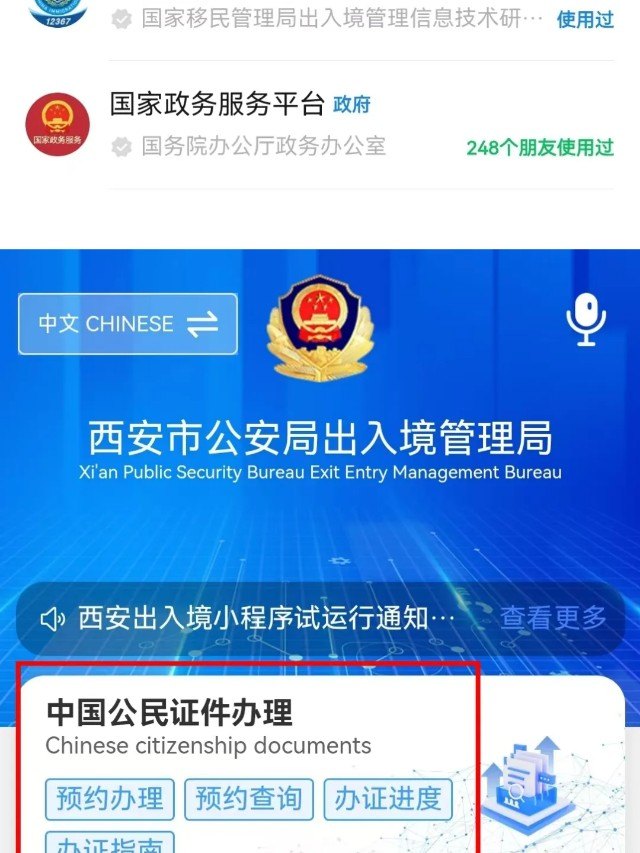Viewport: 640px width, 853px height.
Task: Select 预约办理 under Chinese citizenship documents
Action: click(110, 799)
